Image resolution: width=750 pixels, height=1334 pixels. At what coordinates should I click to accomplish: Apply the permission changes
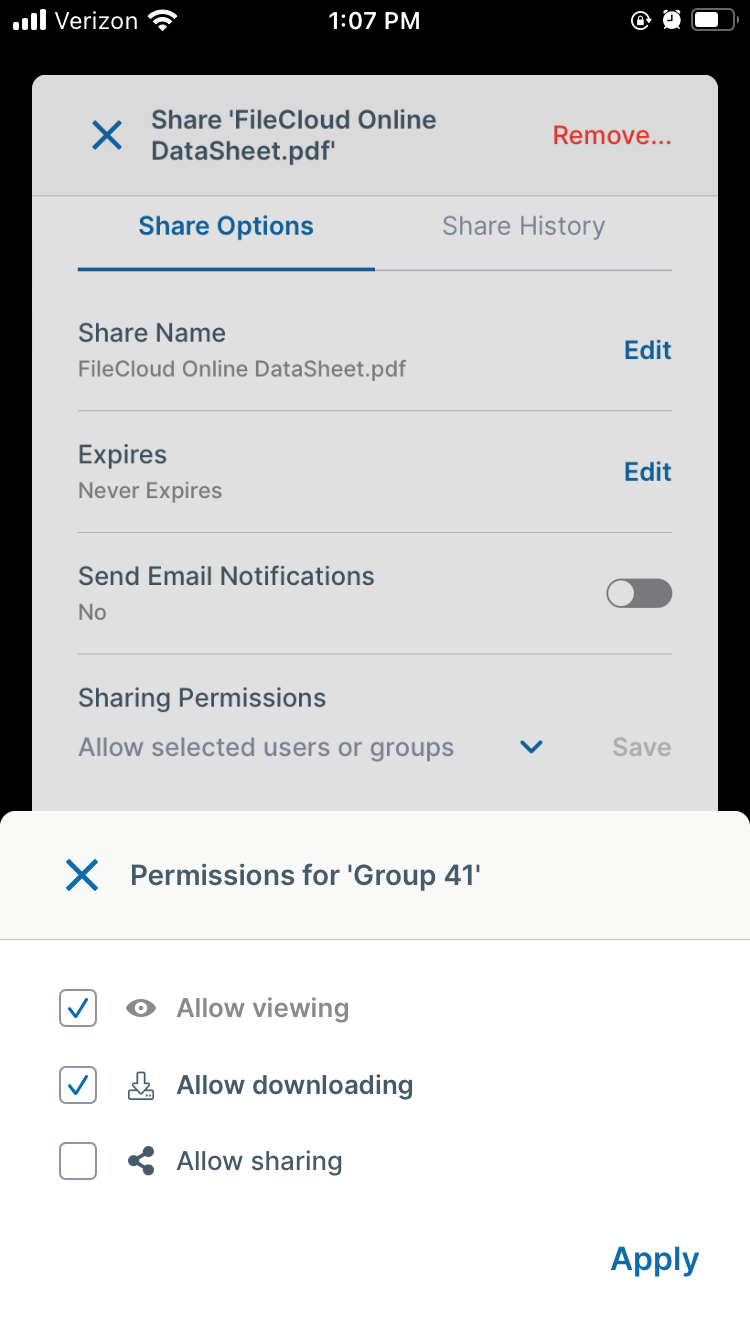click(655, 1259)
